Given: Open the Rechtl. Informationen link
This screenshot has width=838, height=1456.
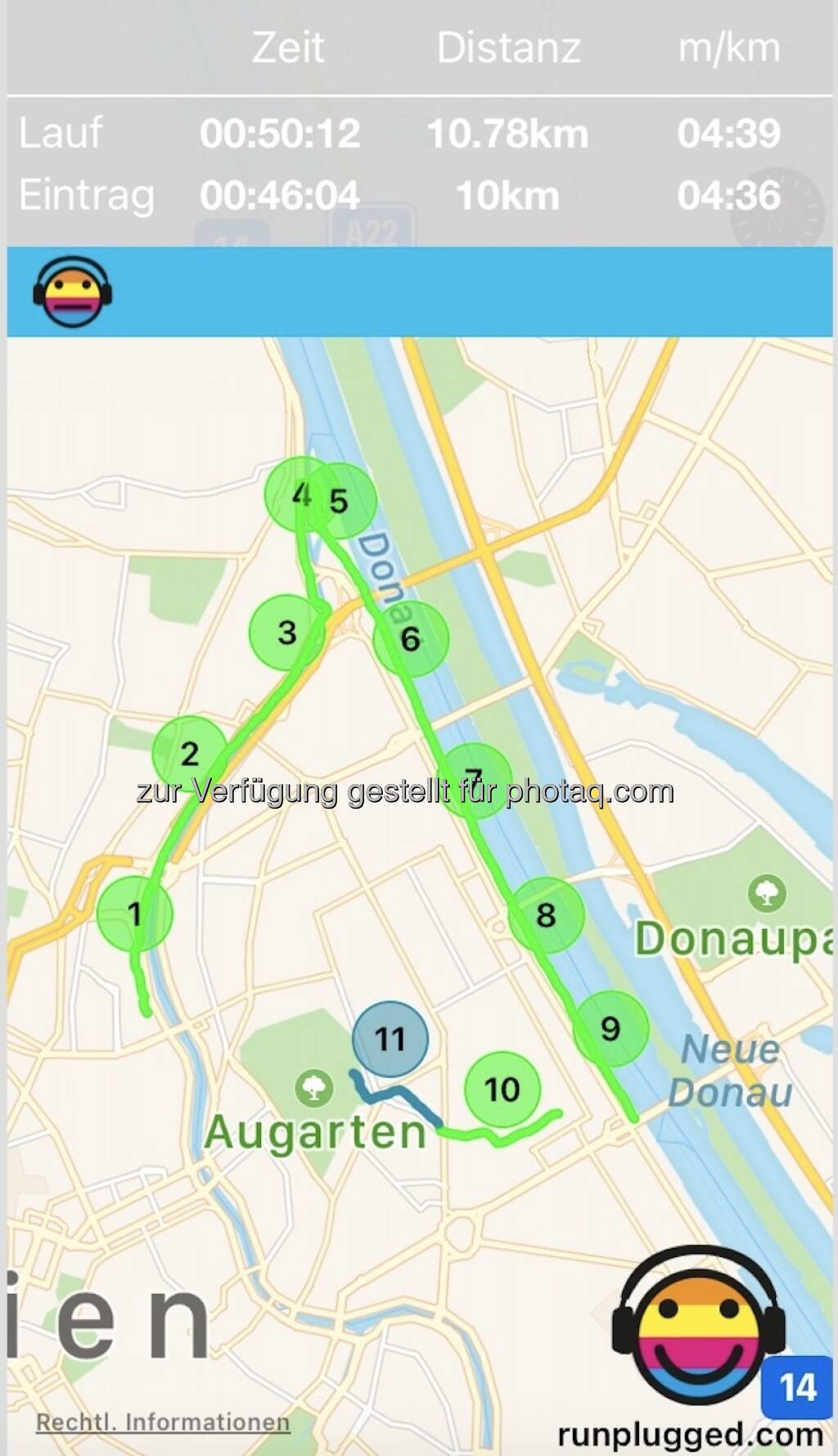Looking at the screenshot, I should tap(163, 1422).
